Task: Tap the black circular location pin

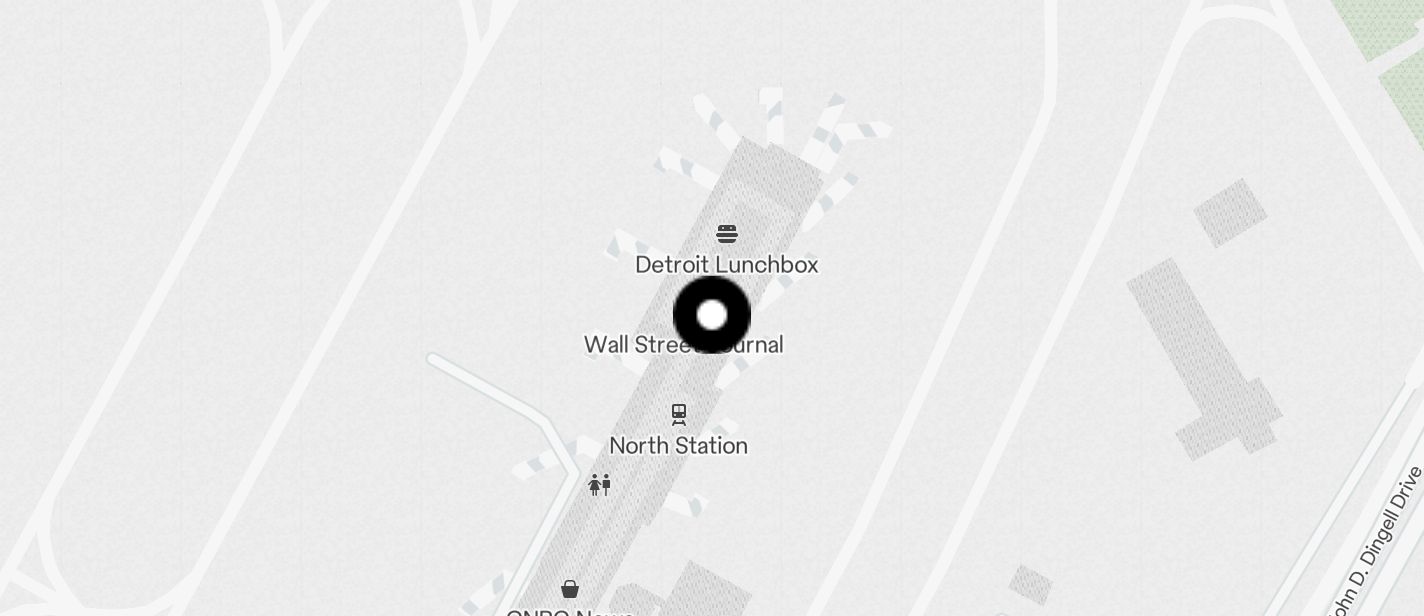Action: 712,315
